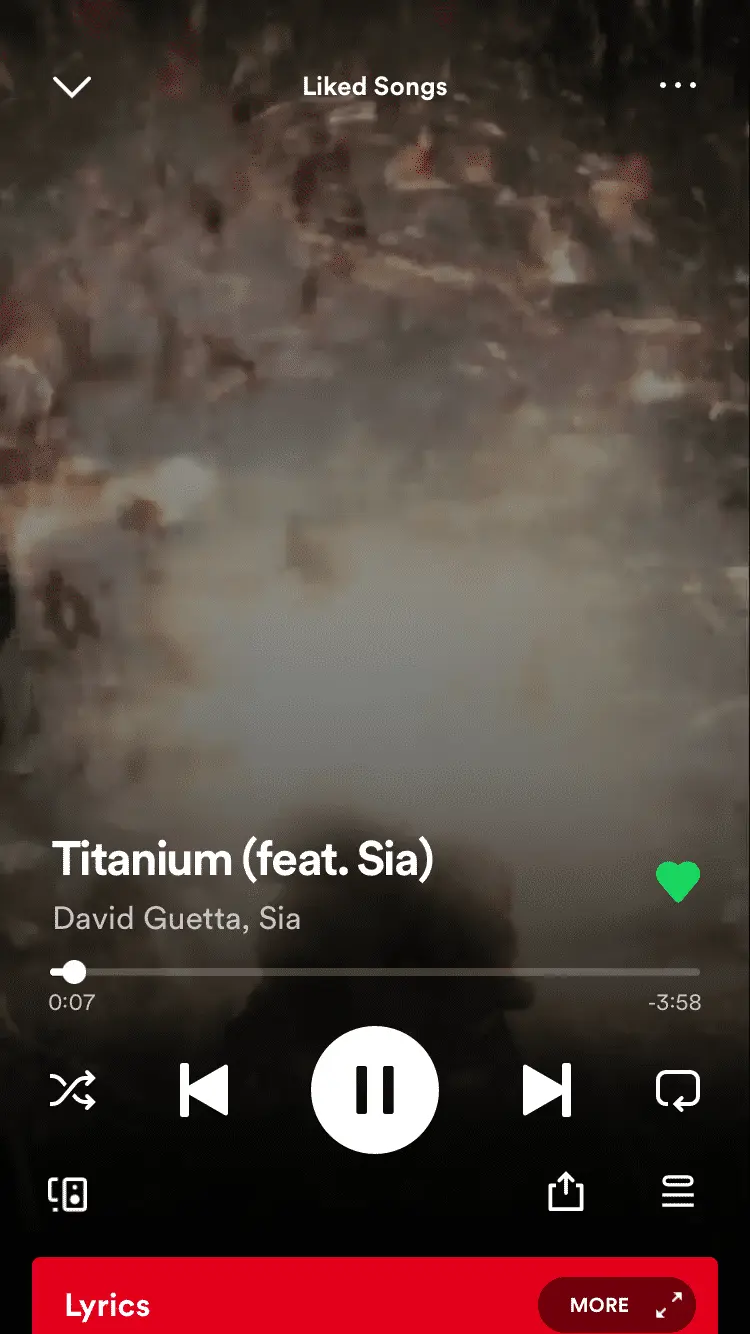Open the connect to device picker
Viewport: 750px width, 1334px height.
(68, 1193)
